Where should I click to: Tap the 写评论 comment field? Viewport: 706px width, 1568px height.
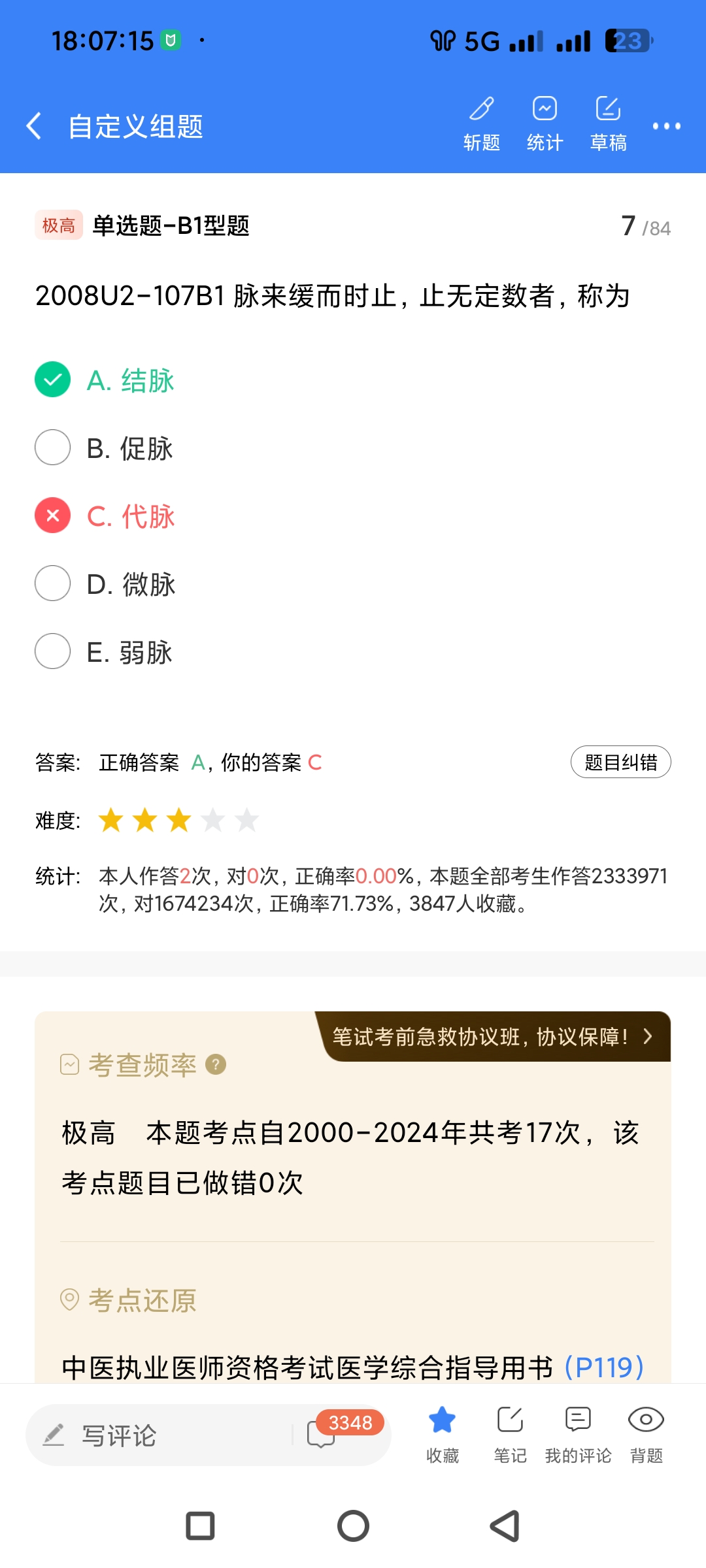pyautogui.click(x=163, y=1435)
